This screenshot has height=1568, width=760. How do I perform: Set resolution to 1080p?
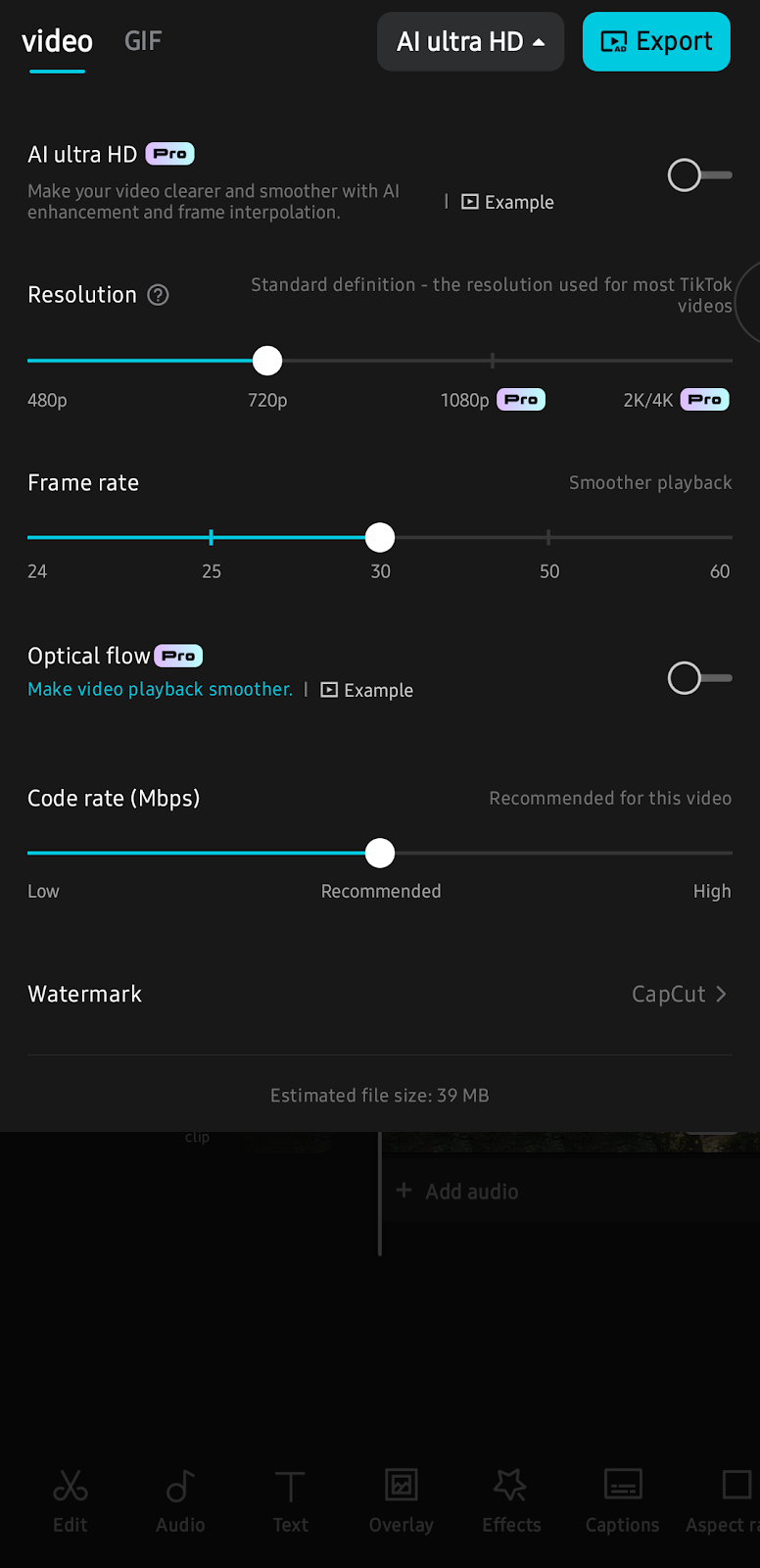click(x=493, y=361)
